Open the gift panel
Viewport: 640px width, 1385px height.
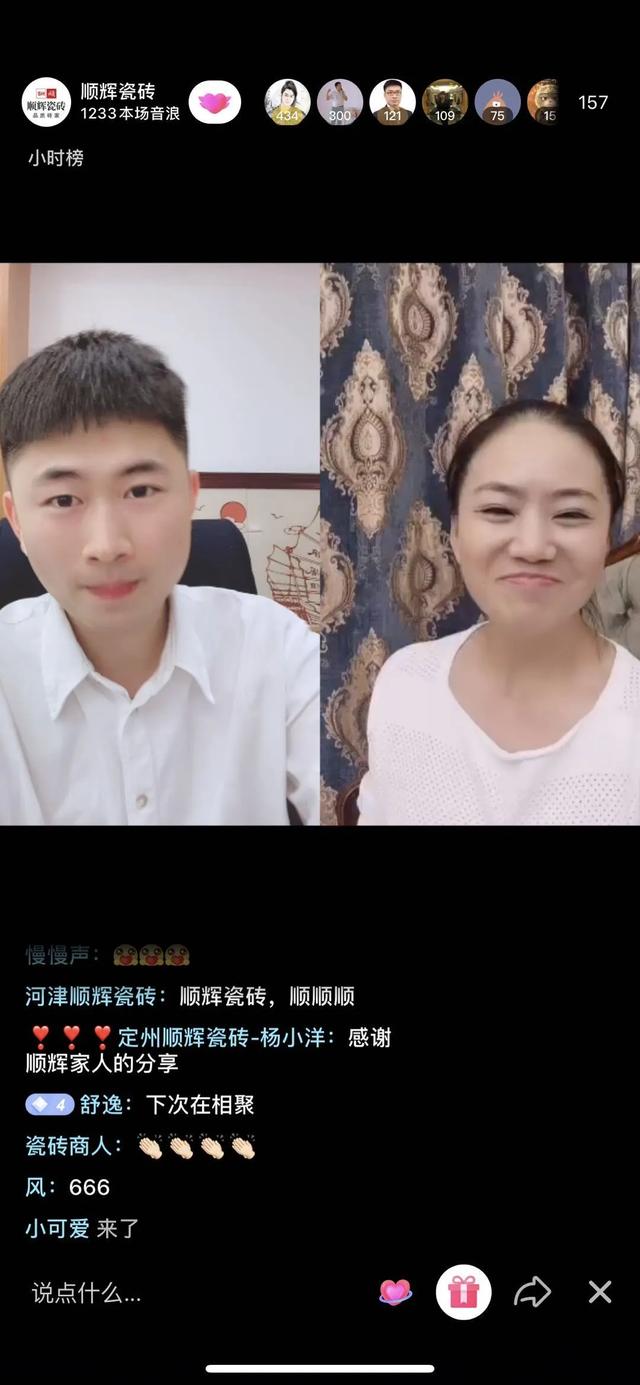(463, 1292)
